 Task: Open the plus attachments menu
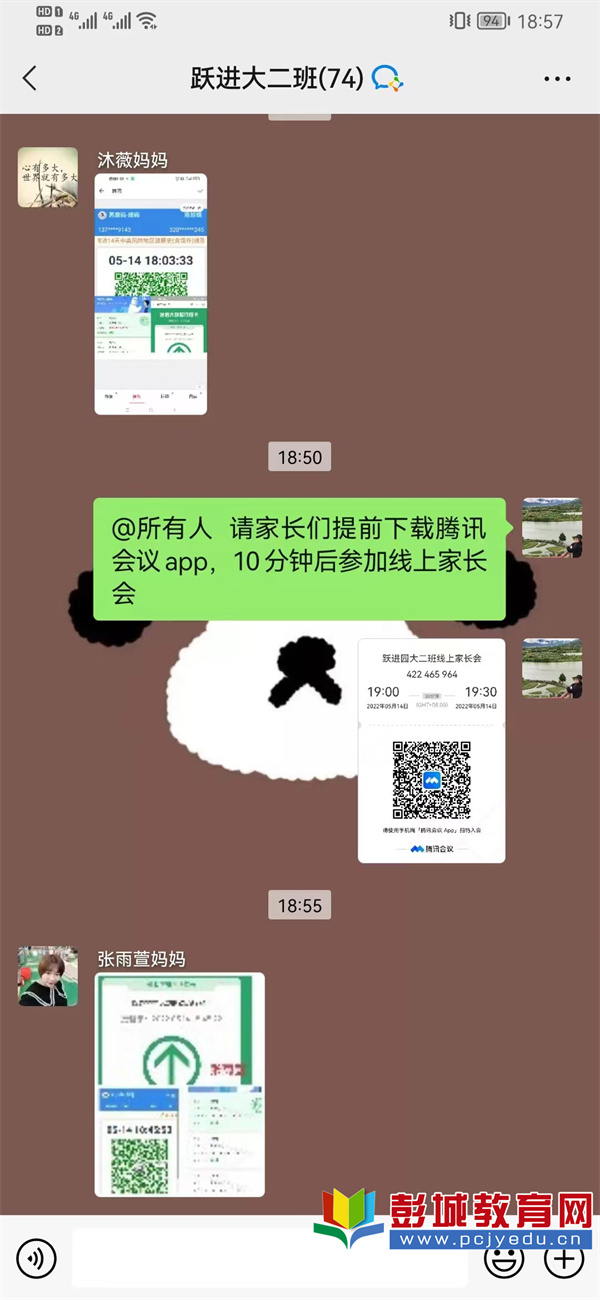(565, 1257)
